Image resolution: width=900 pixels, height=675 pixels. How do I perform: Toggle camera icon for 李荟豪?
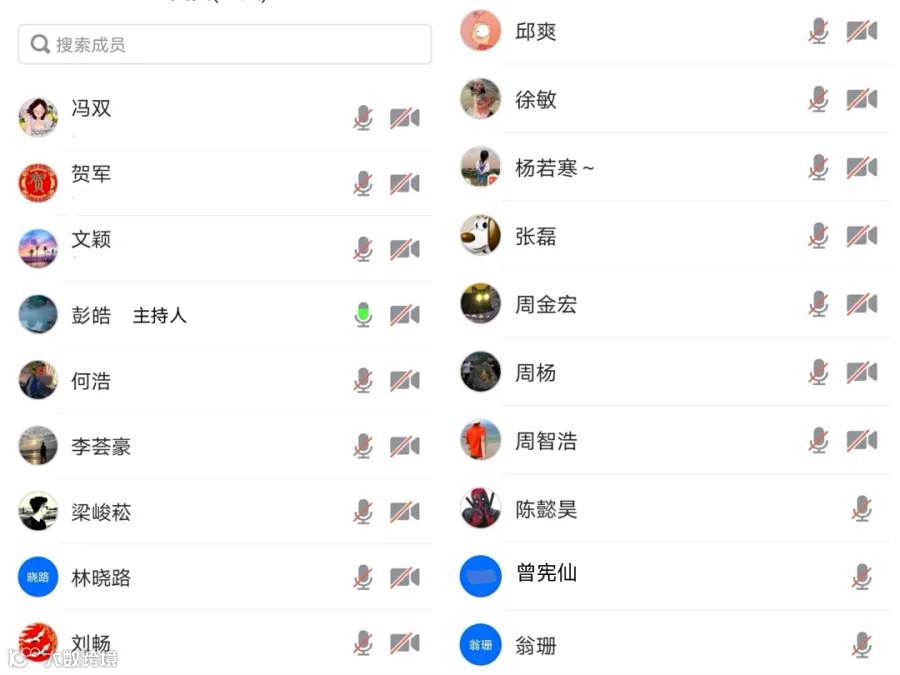405,446
